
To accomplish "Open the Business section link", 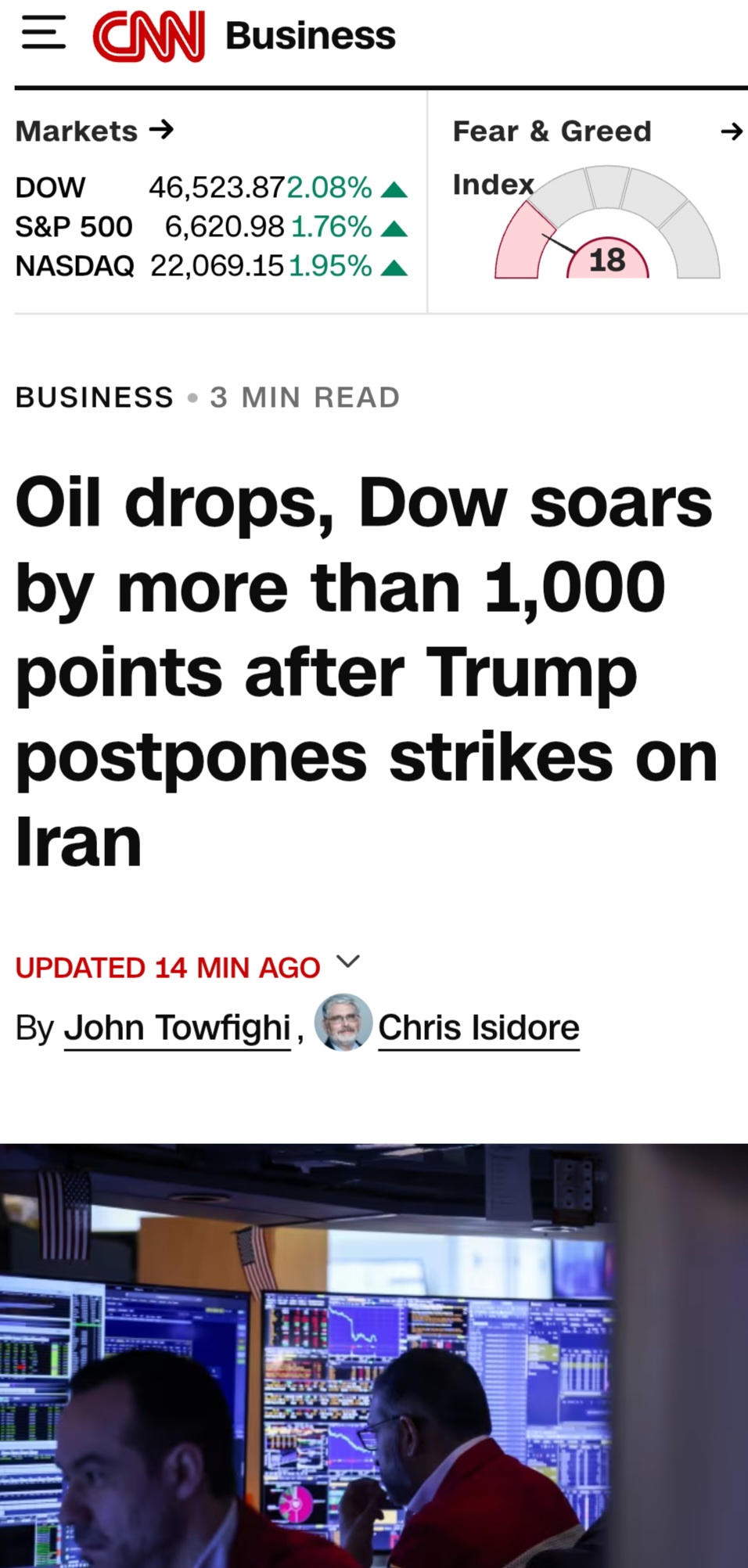I will point(310,36).
